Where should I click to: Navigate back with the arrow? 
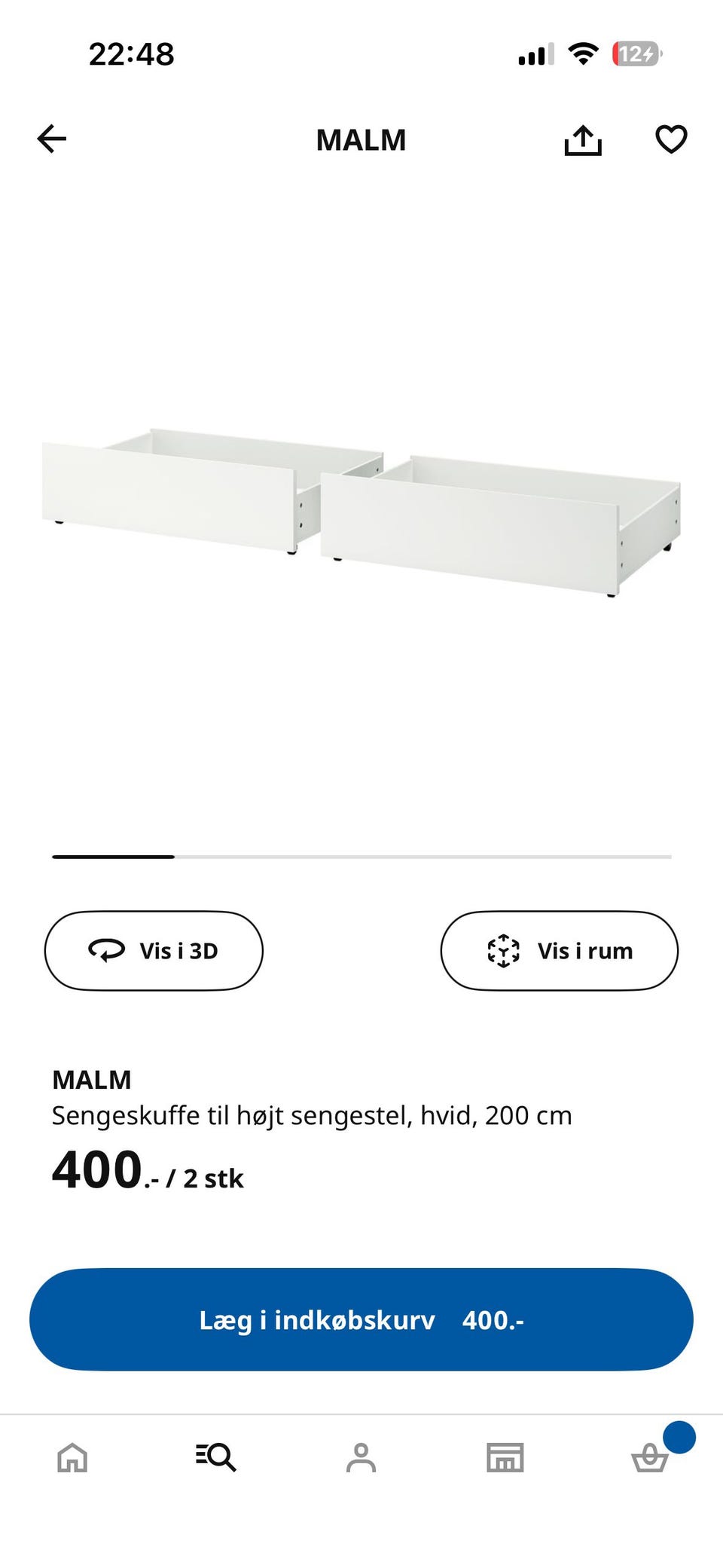pos(50,139)
